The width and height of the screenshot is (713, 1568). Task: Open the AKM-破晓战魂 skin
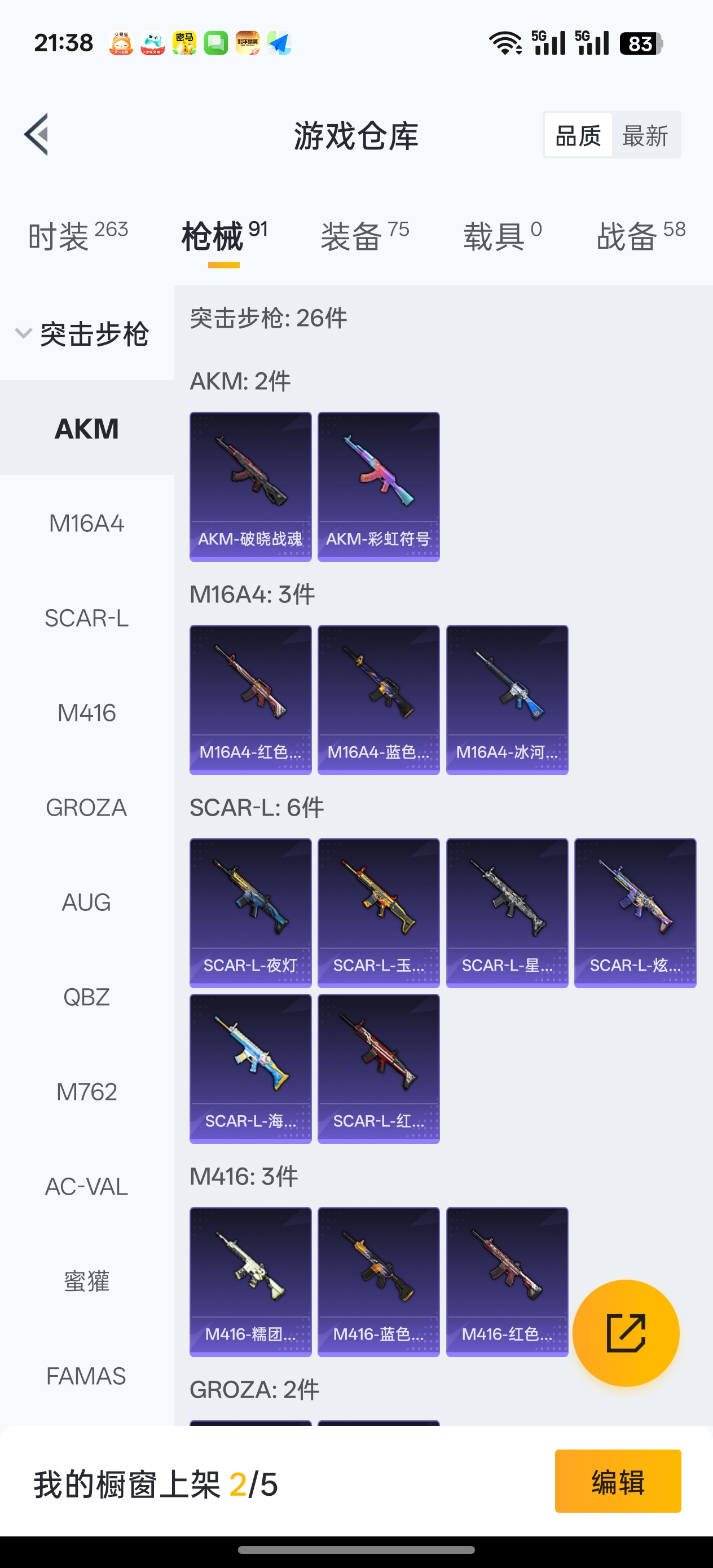point(250,486)
